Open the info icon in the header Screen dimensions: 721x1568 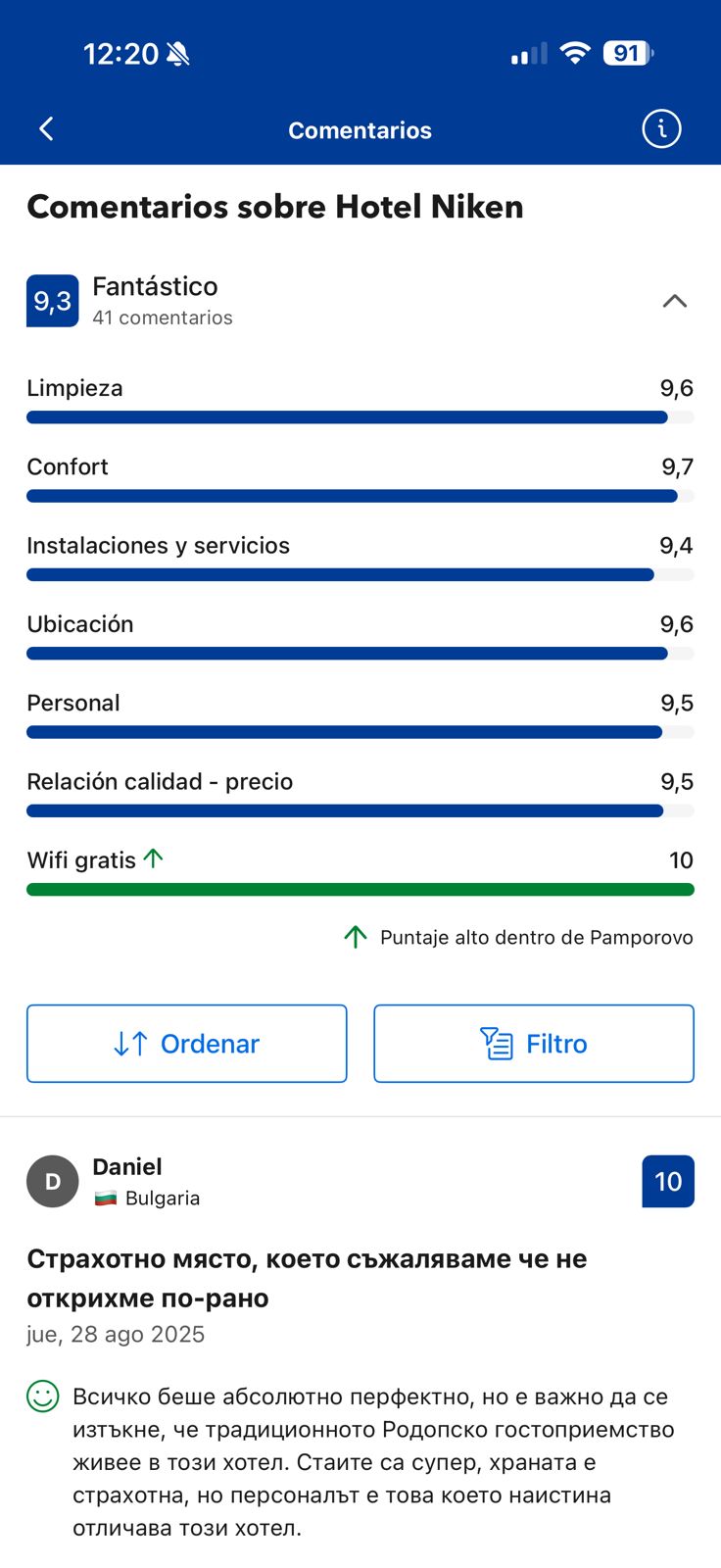[661, 129]
